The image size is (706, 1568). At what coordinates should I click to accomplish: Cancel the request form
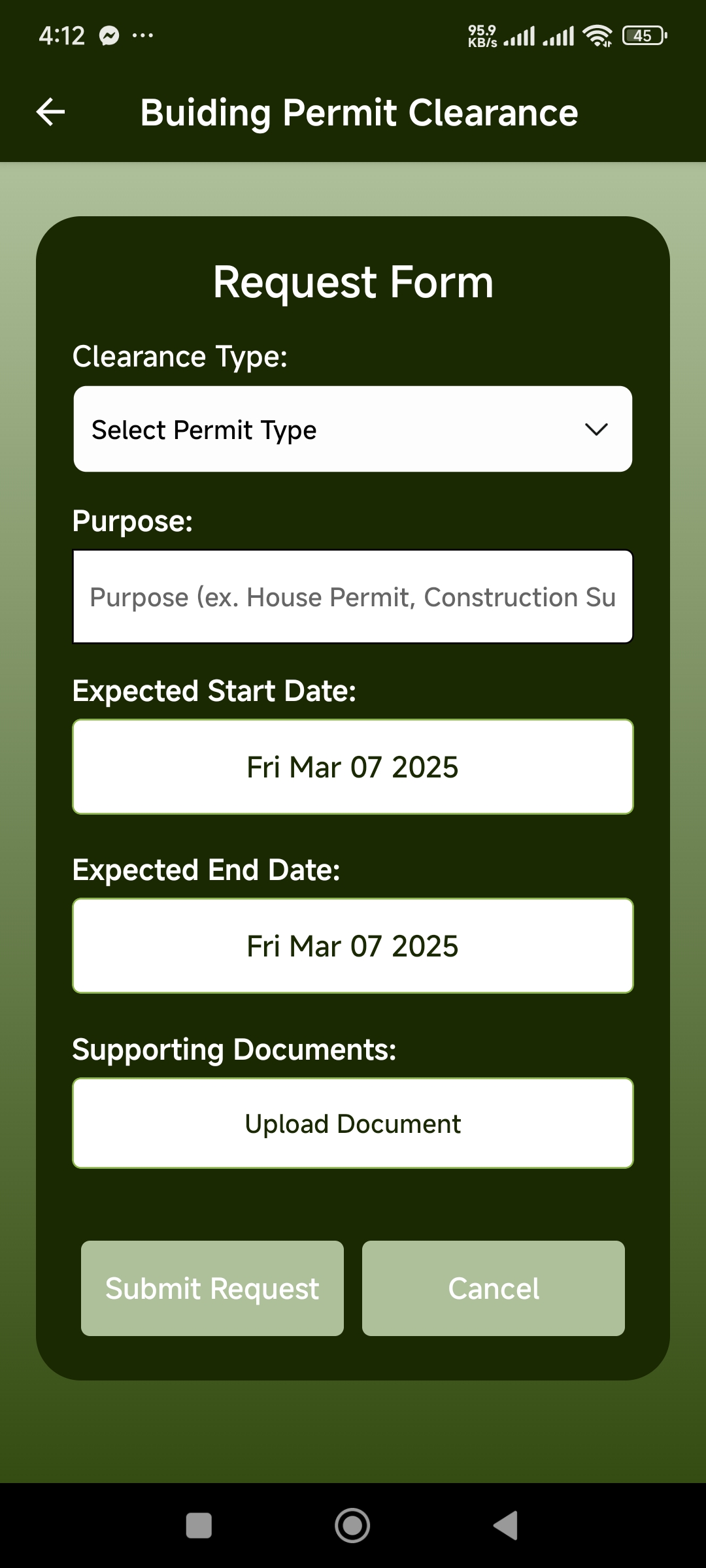494,1288
